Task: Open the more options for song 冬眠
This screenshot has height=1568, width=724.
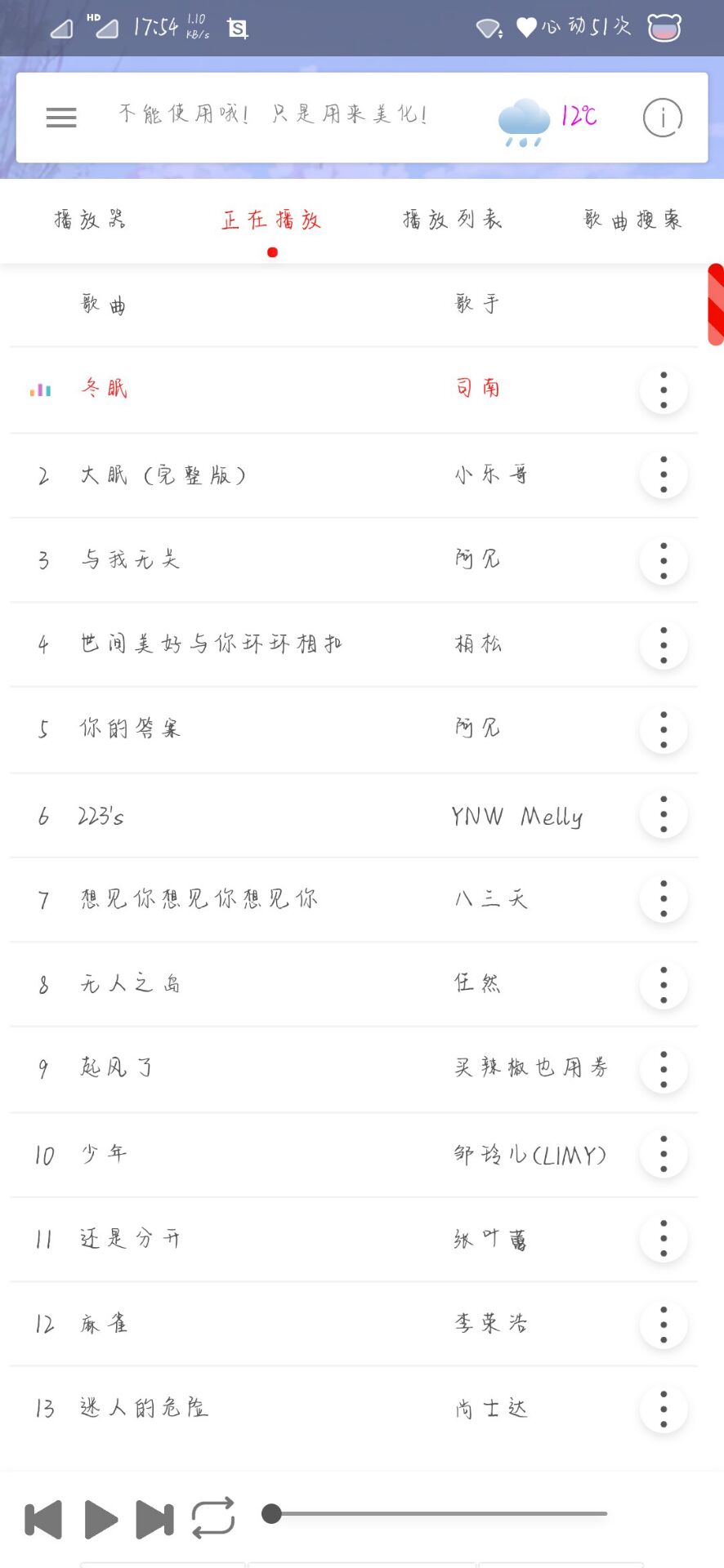Action: click(x=663, y=390)
